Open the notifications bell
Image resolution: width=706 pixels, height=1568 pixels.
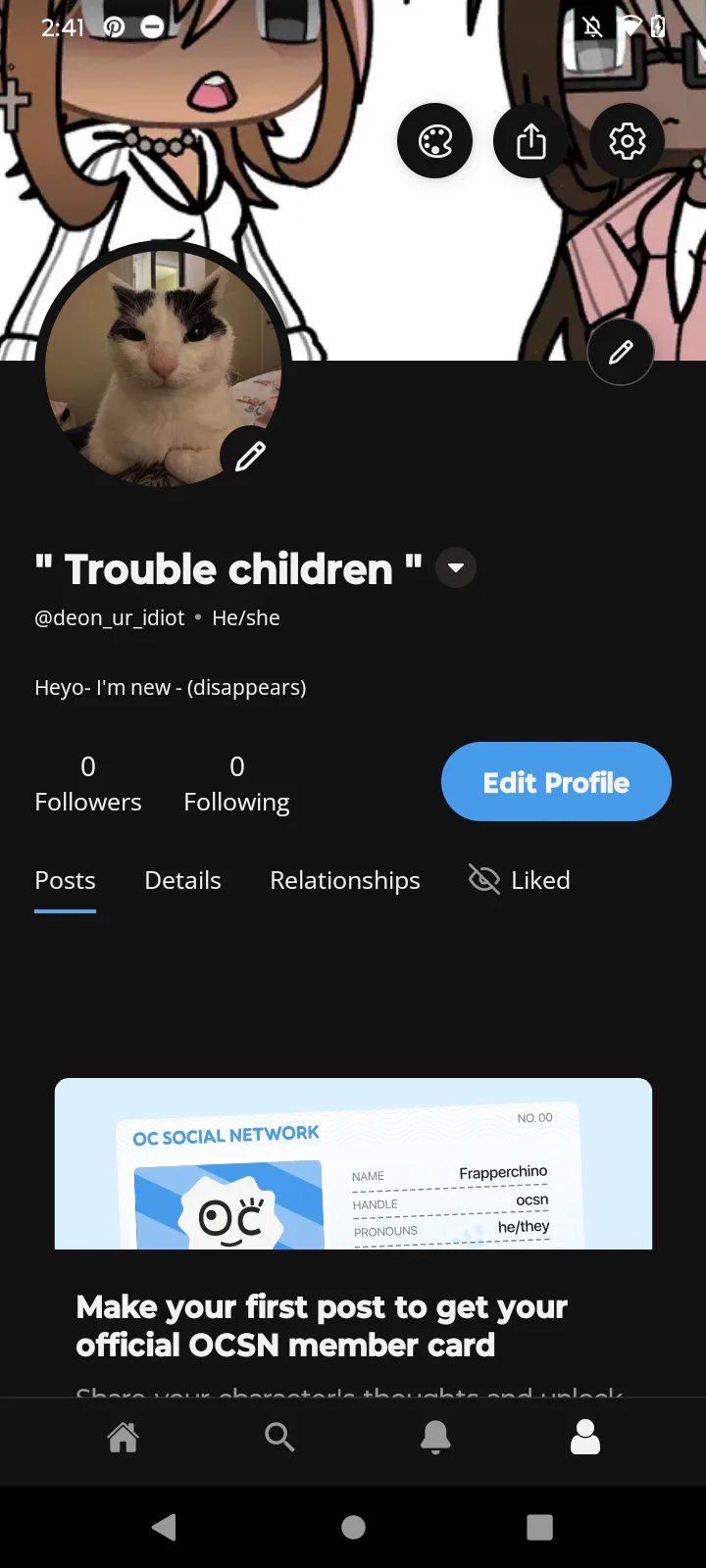click(x=435, y=1438)
